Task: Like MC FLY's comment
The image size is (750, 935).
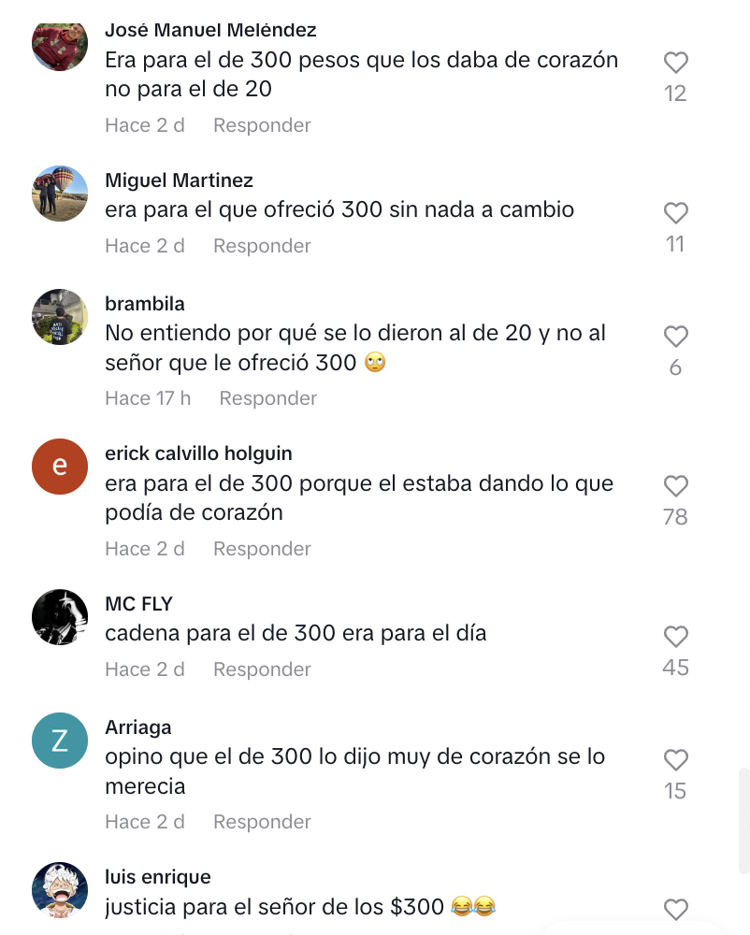Action: pos(676,636)
